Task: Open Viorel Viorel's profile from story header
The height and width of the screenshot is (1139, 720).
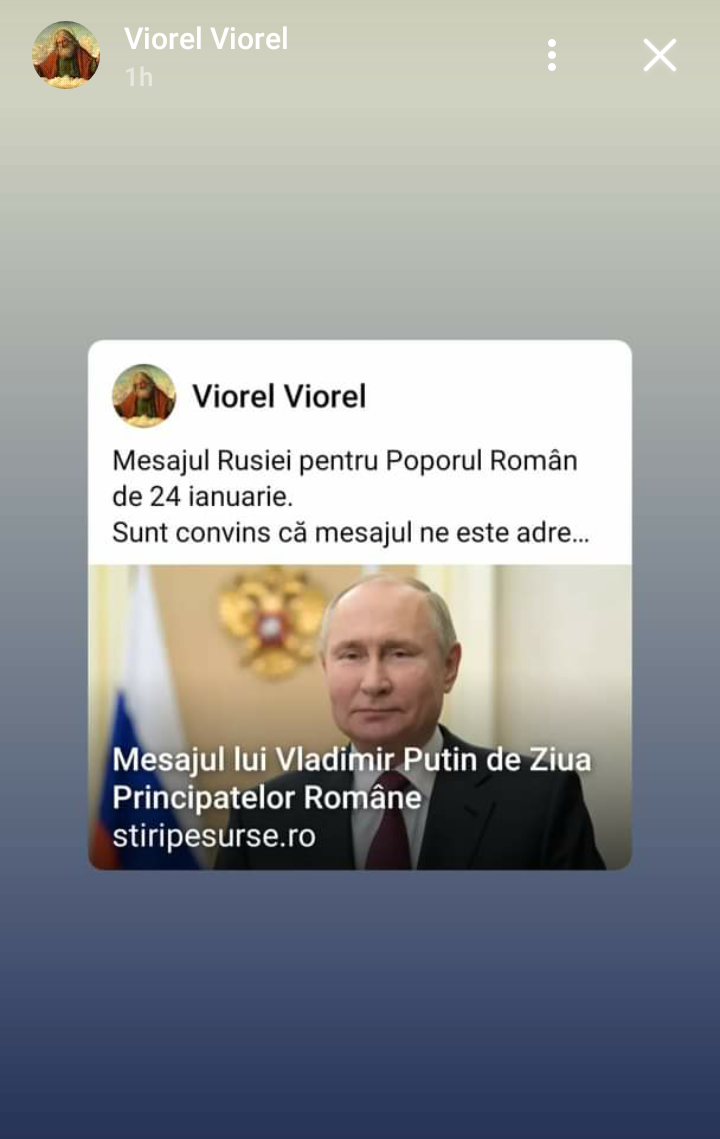Action: click(205, 39)
